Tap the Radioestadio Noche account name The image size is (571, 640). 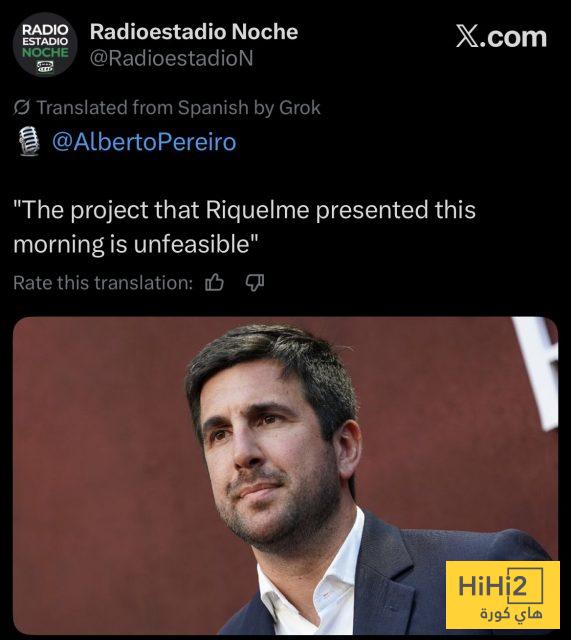click(194, 31)
